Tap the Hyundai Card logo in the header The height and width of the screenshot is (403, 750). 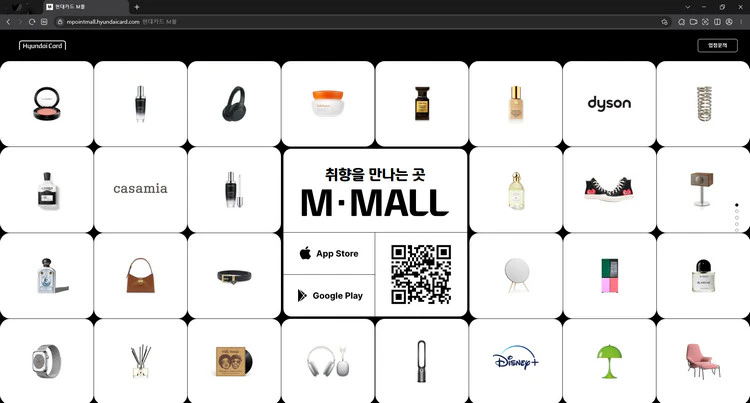(42, 45)
